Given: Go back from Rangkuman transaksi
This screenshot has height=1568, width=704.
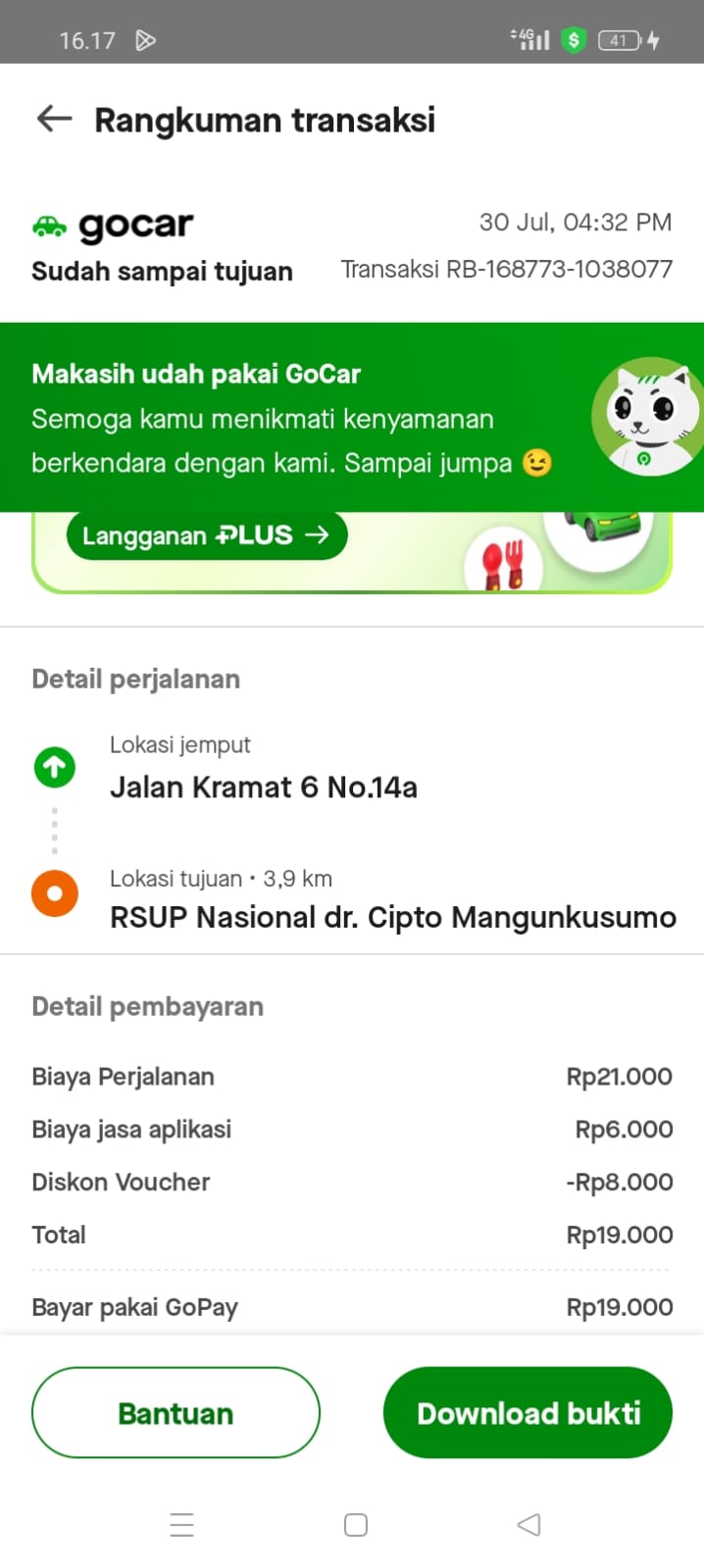Looking at the screenshot, I should (x=55, y=120).
